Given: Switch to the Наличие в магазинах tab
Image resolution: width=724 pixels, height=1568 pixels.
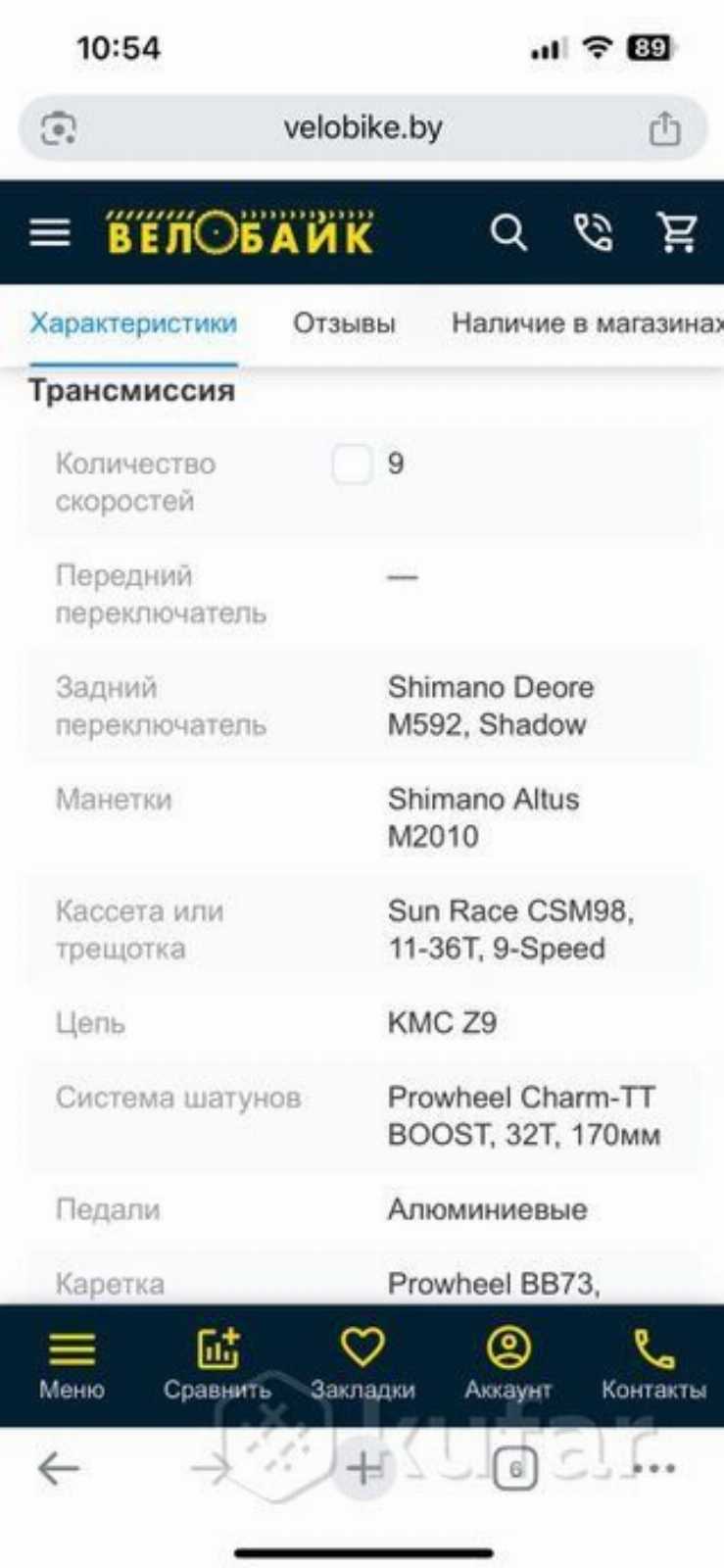Looking at the screenshot, I should tap(586, 323).
